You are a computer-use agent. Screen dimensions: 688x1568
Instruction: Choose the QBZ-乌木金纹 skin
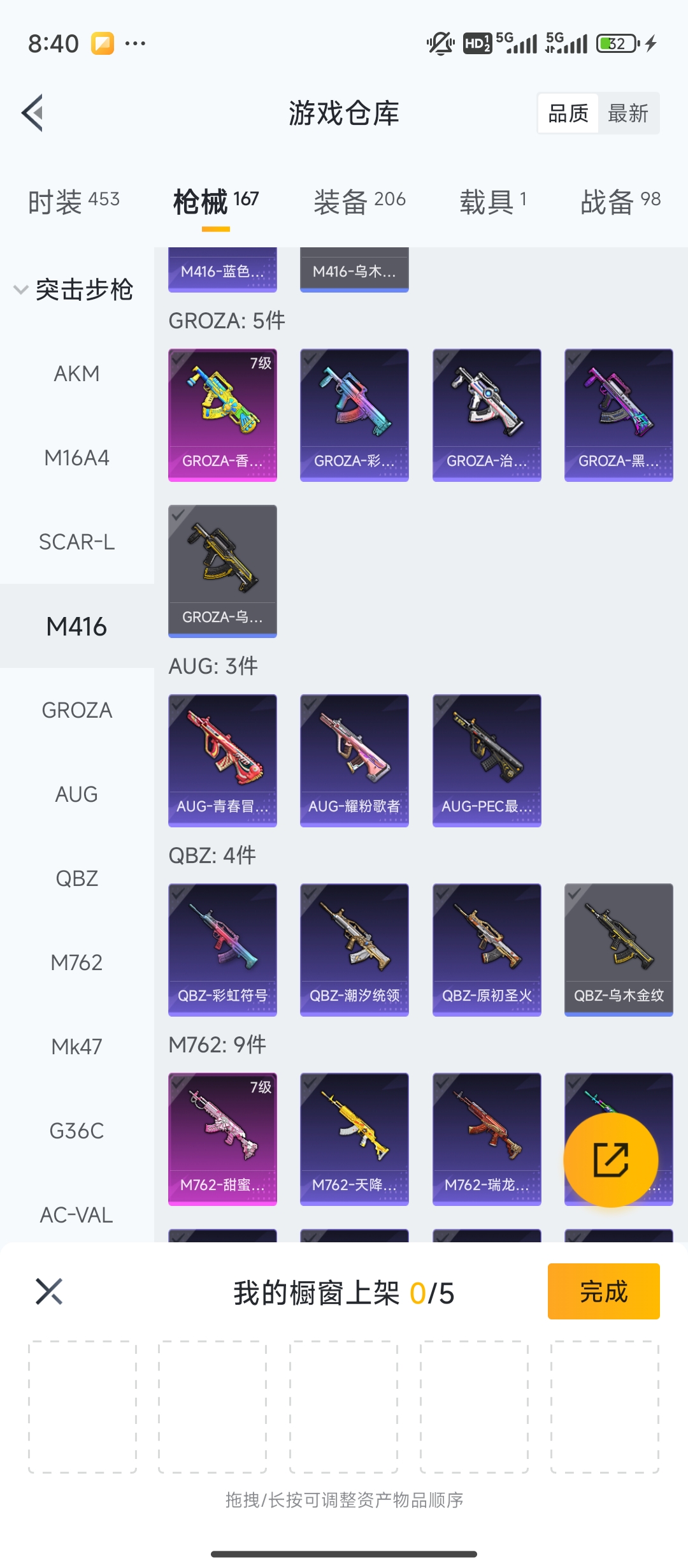[x=619, y=949]
